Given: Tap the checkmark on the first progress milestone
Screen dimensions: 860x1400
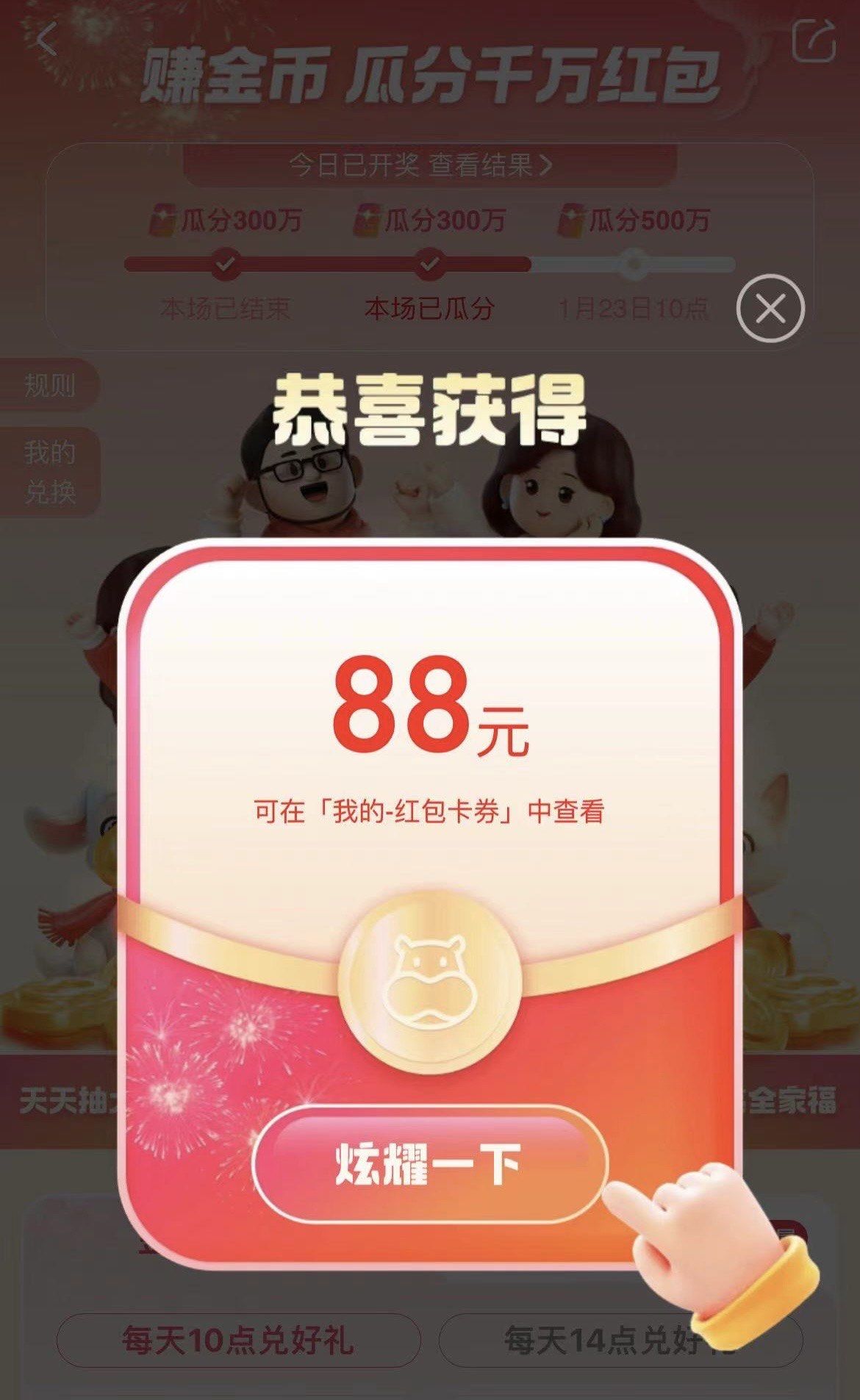Looking at the screenshot, I should coord(228,265).
